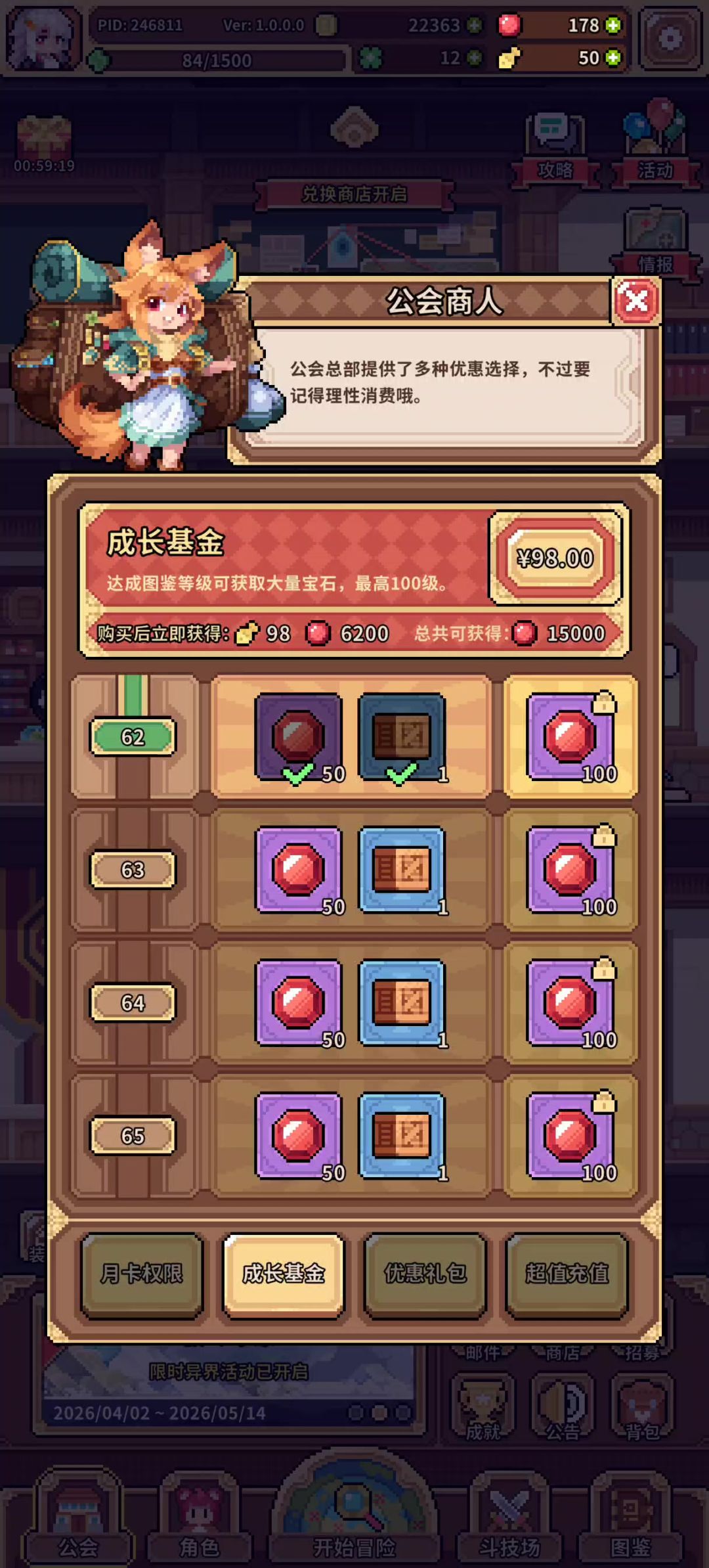Tap the locked 100 gems reward at level 65
The height and width of the screenshot is (1568, 709).
(x=570, y=1135)
